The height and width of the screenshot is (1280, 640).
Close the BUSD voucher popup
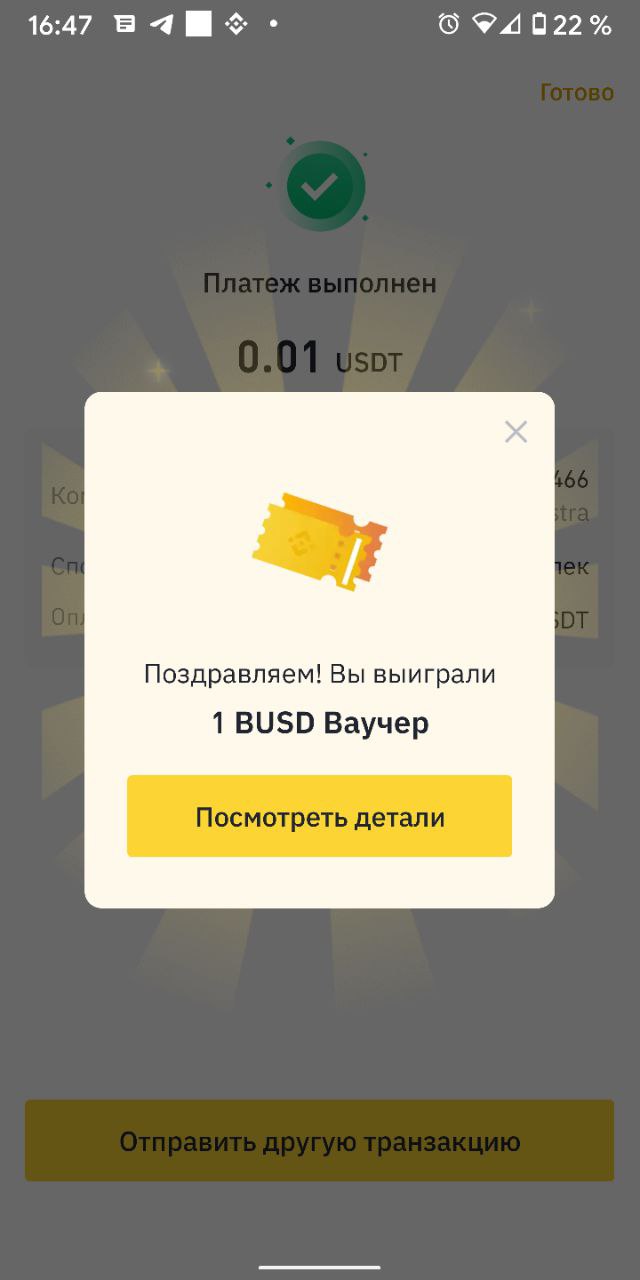515,432
